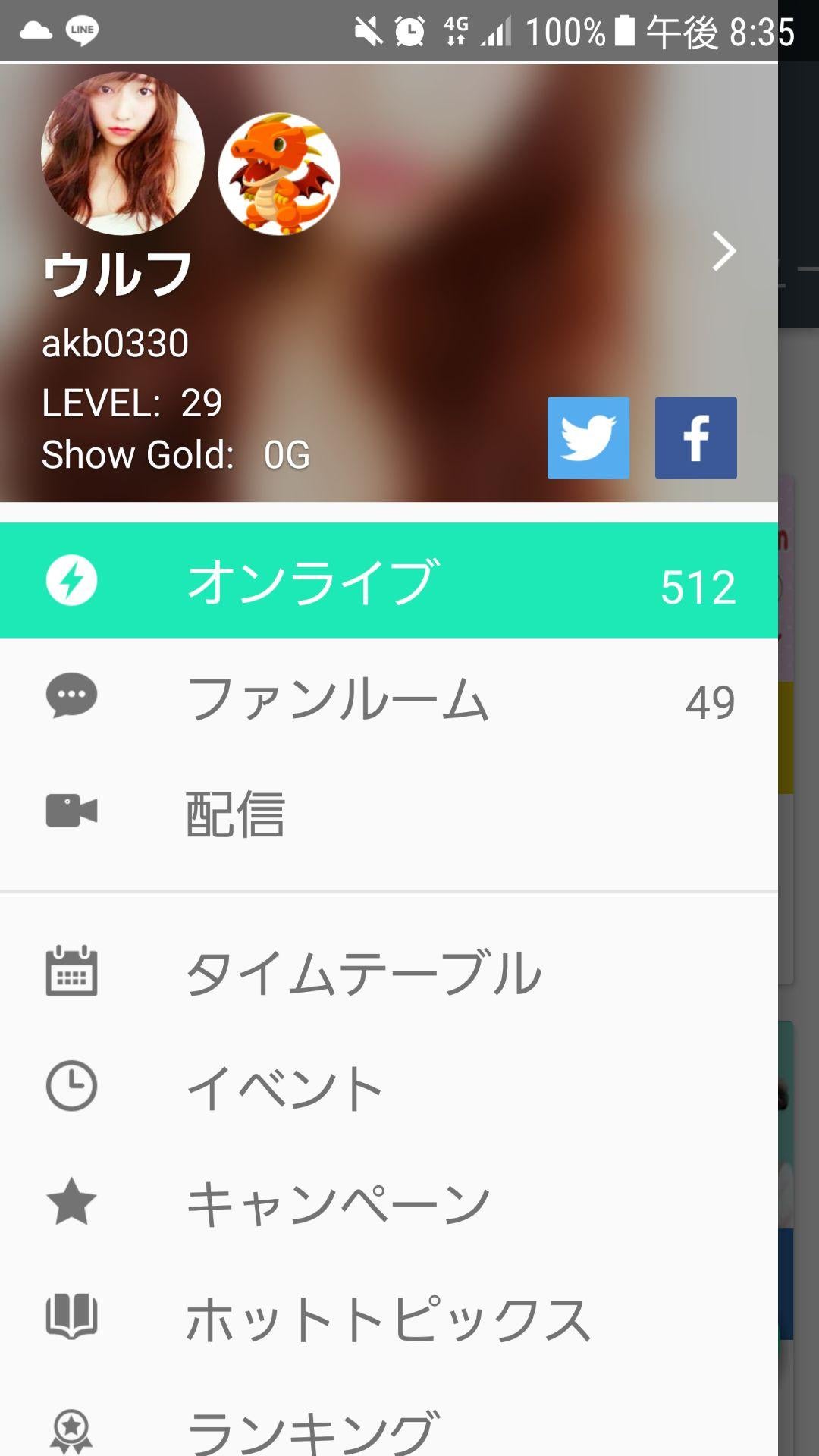Go to イベント list
Viewport: 819px width, 1456px height.
[388, 1088]
